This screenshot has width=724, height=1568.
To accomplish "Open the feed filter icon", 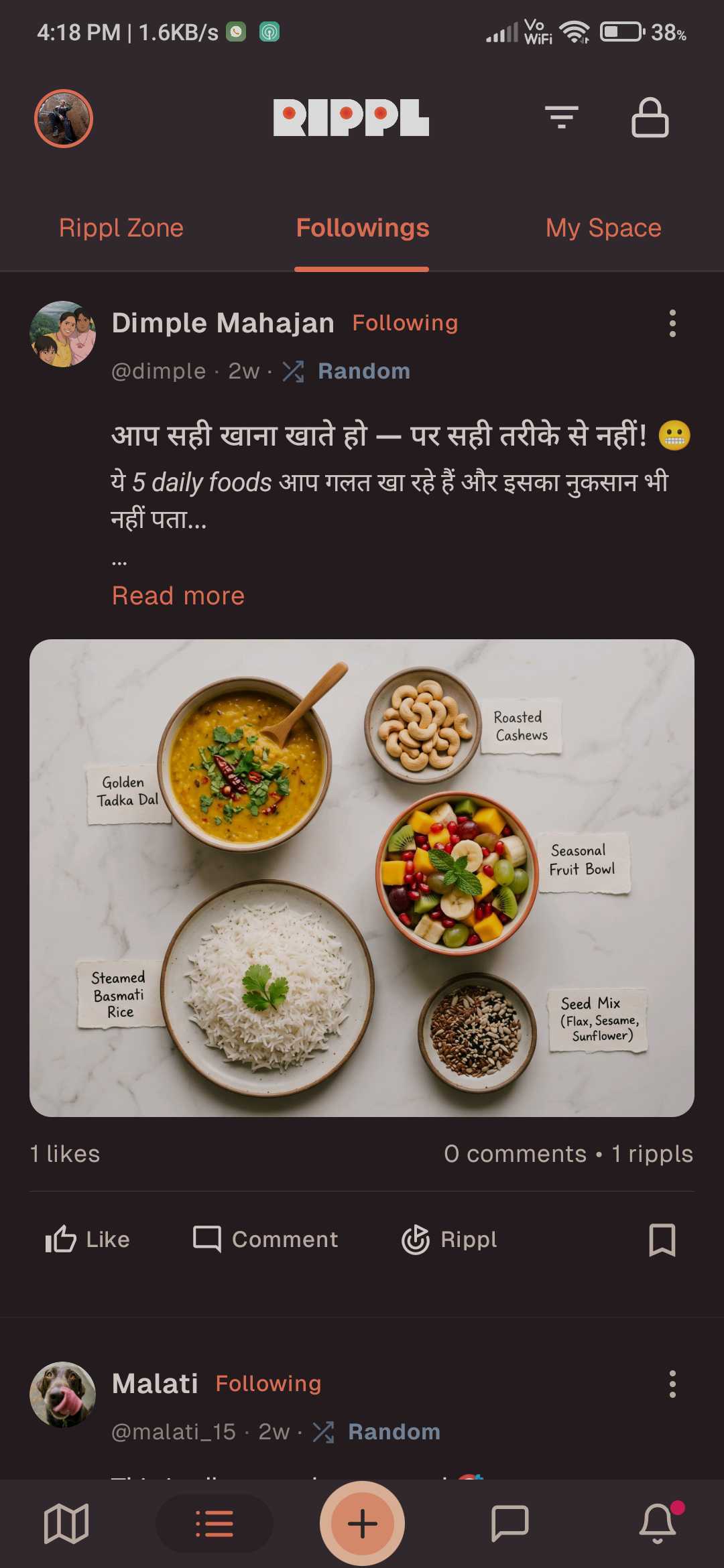I will [x=562, y=117].
